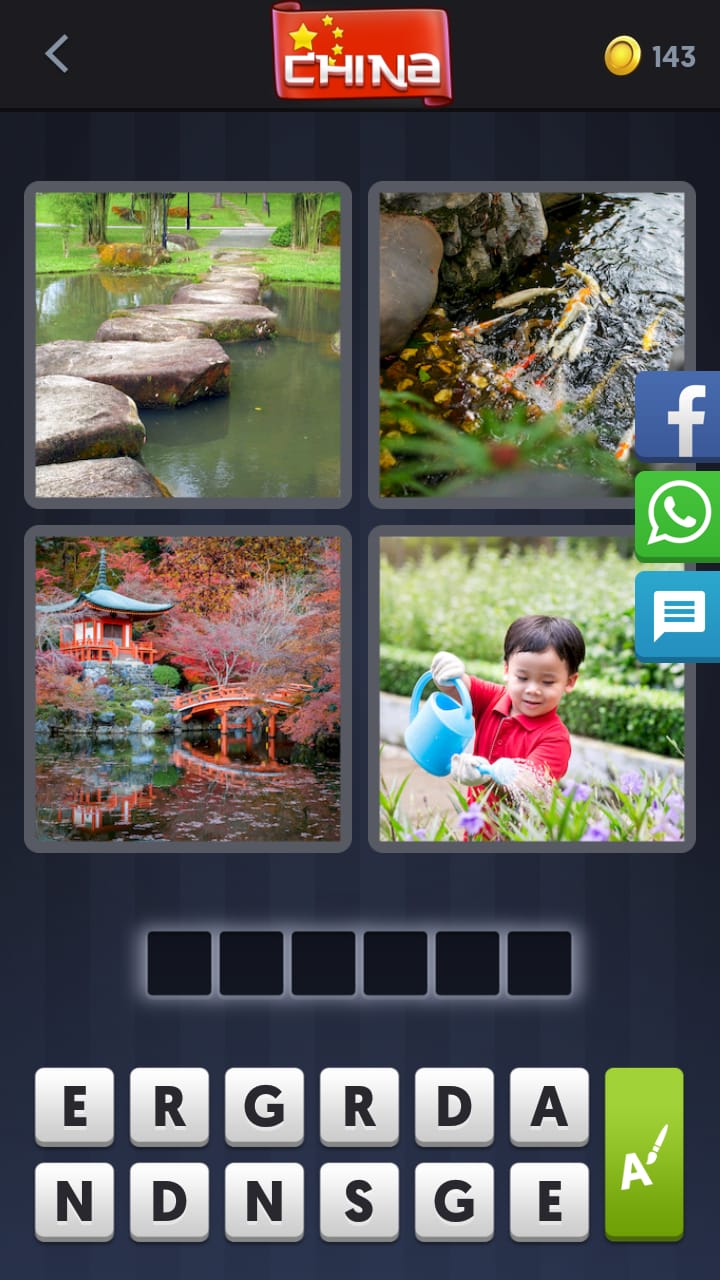Share the puzzle via WhatsApp
The image size is (720, 1280).
679,516
